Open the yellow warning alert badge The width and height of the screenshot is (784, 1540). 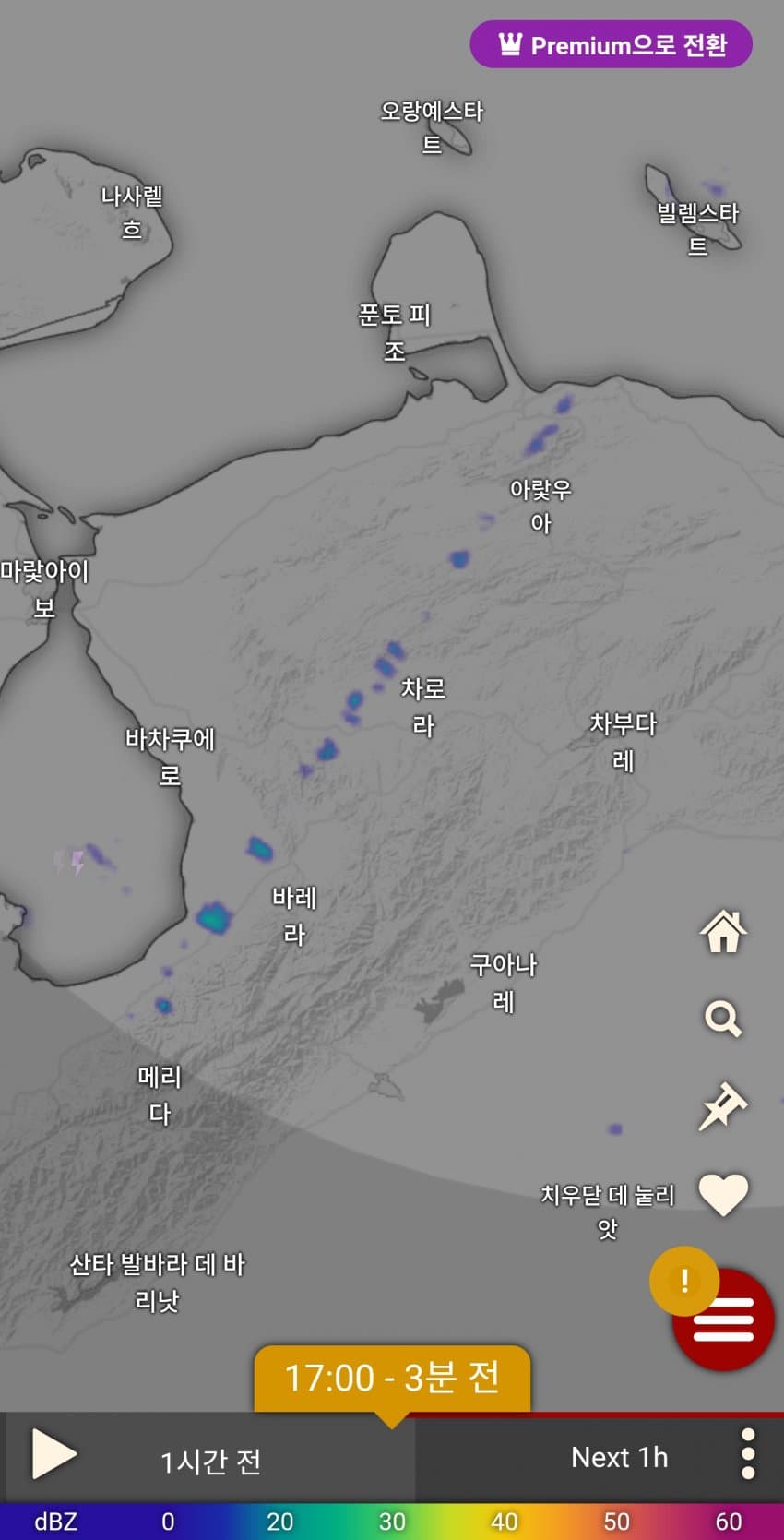point(683,1281)
